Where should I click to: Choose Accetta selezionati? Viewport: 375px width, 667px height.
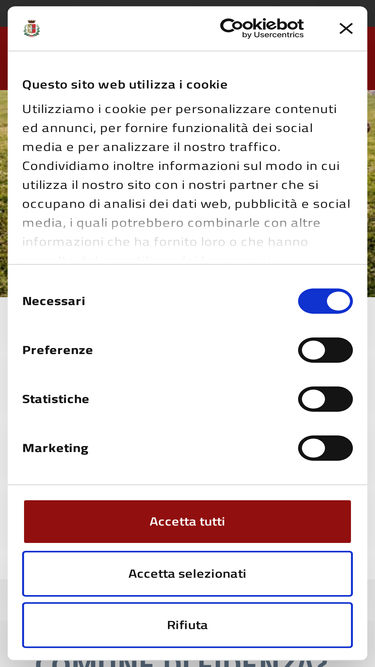click(188, 573)
